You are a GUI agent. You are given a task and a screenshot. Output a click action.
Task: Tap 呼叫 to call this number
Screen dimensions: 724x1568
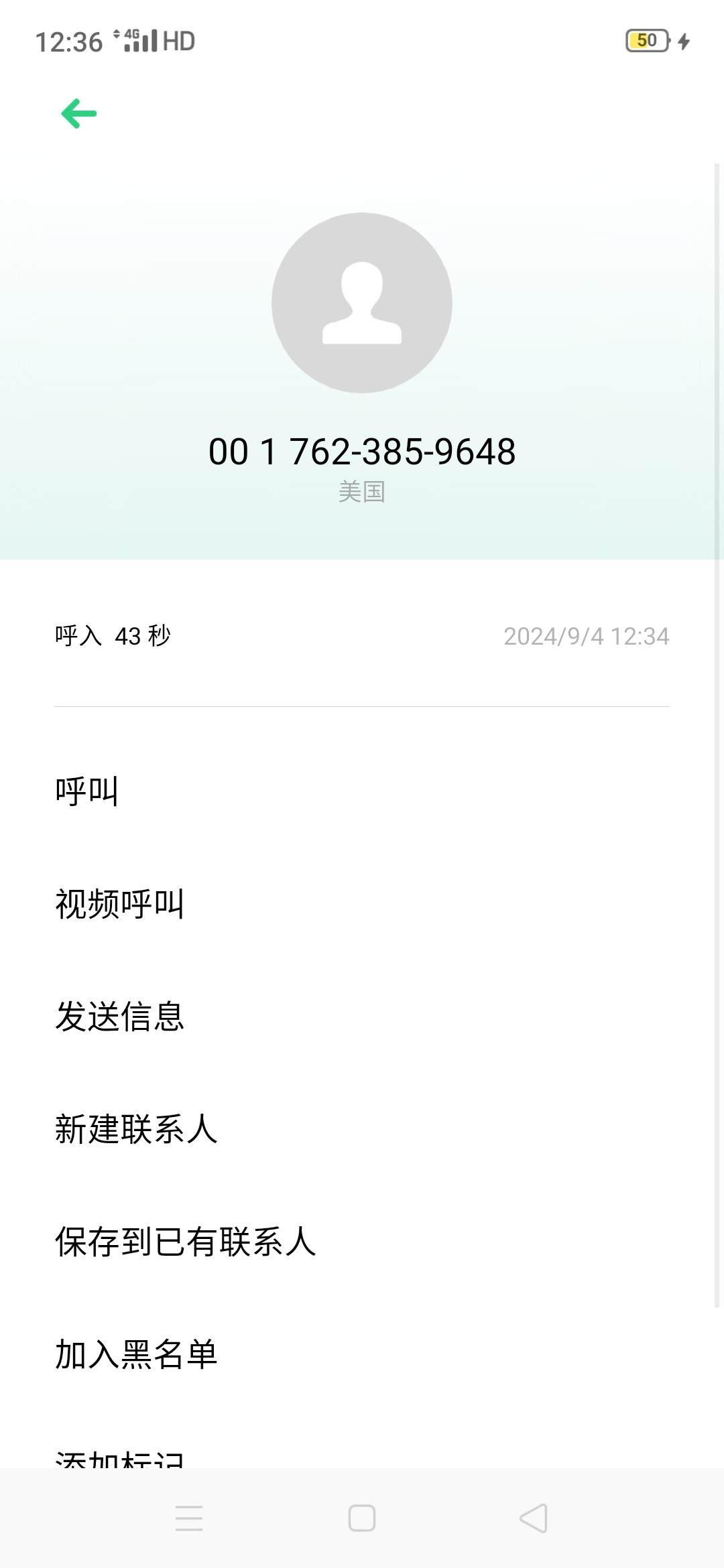(x=362, y=791)
